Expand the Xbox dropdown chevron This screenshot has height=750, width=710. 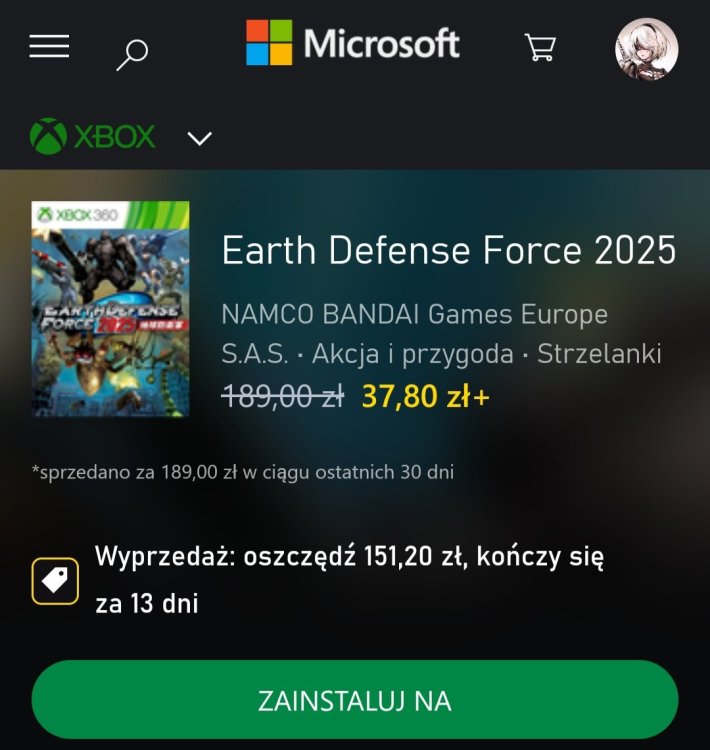point(200,138)
